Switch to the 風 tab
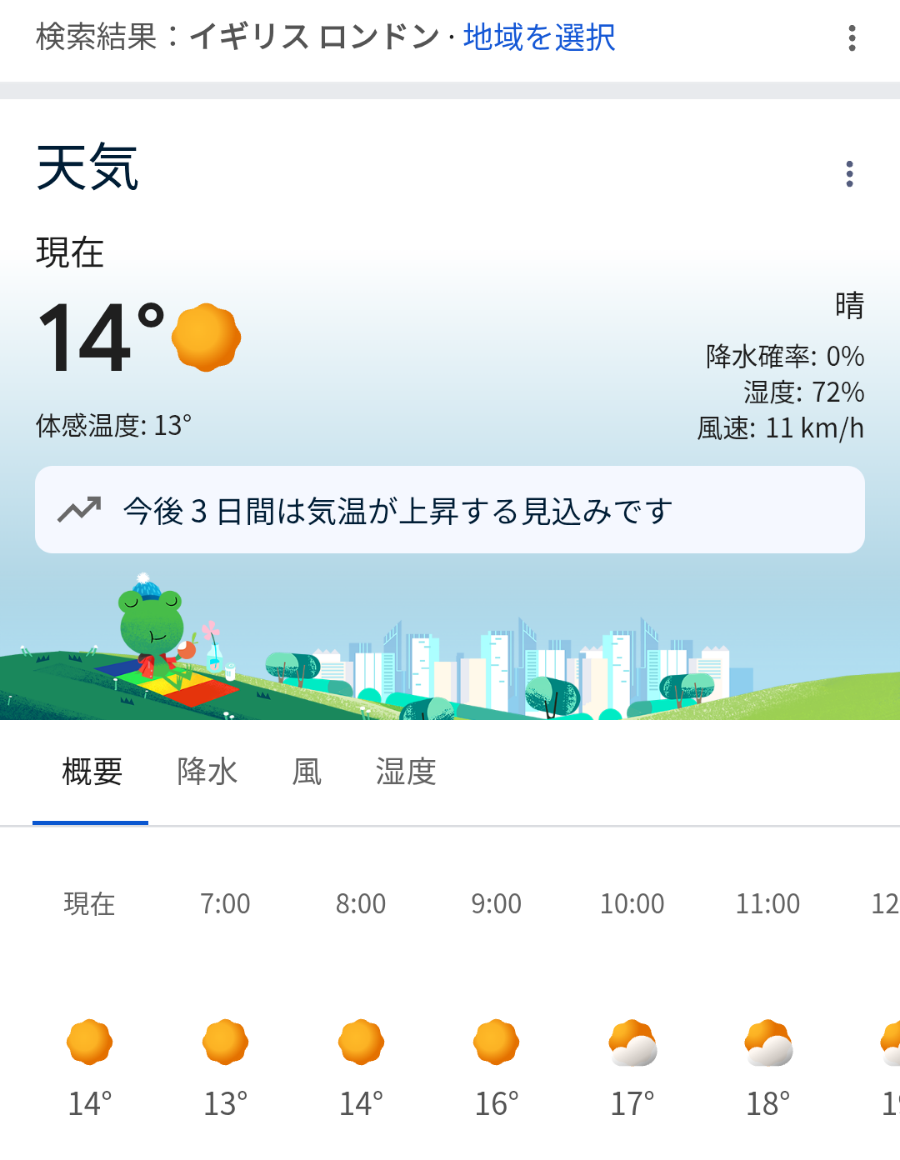 [307, 772]
